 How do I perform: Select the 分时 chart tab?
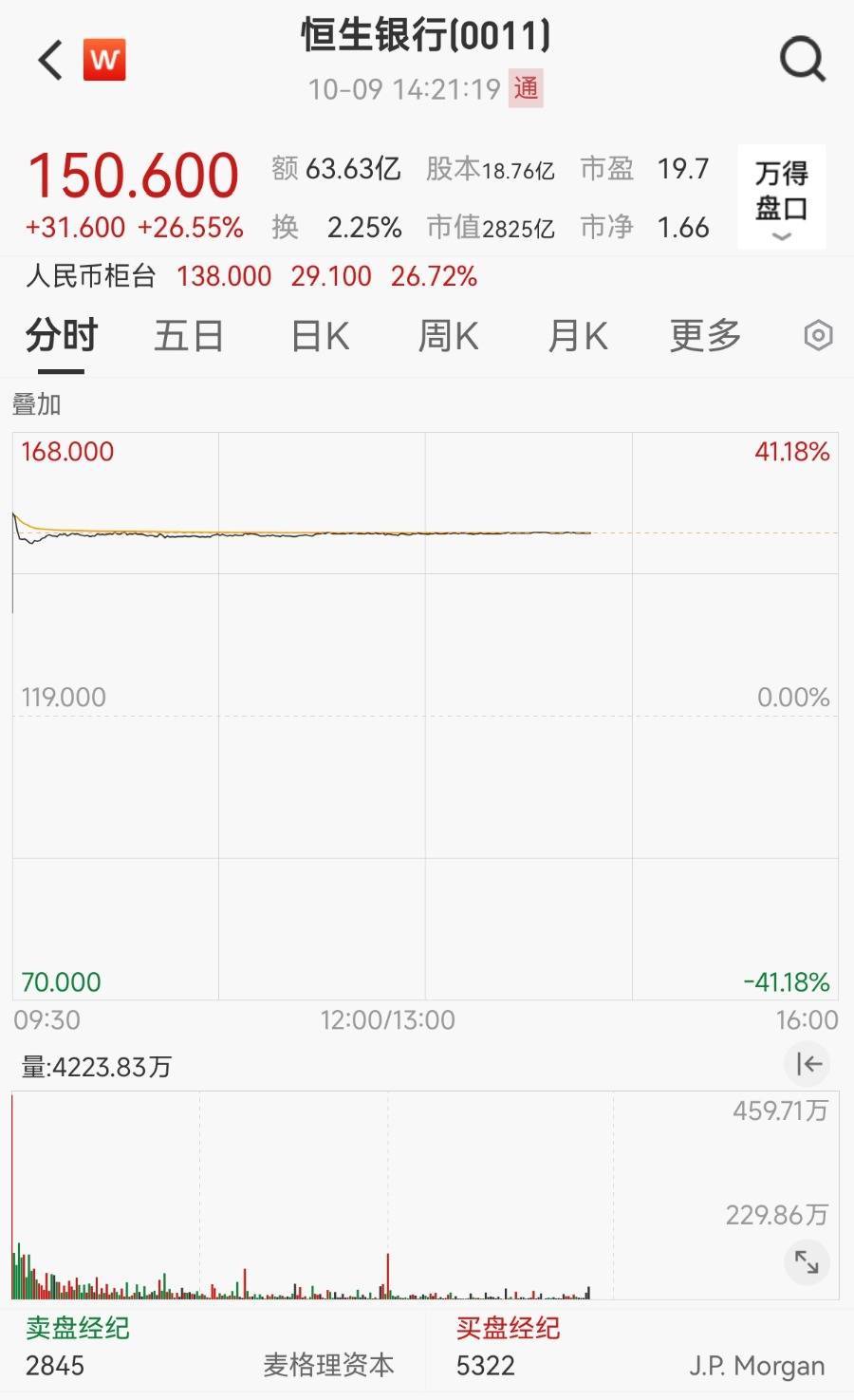click(x=62, y=336)
